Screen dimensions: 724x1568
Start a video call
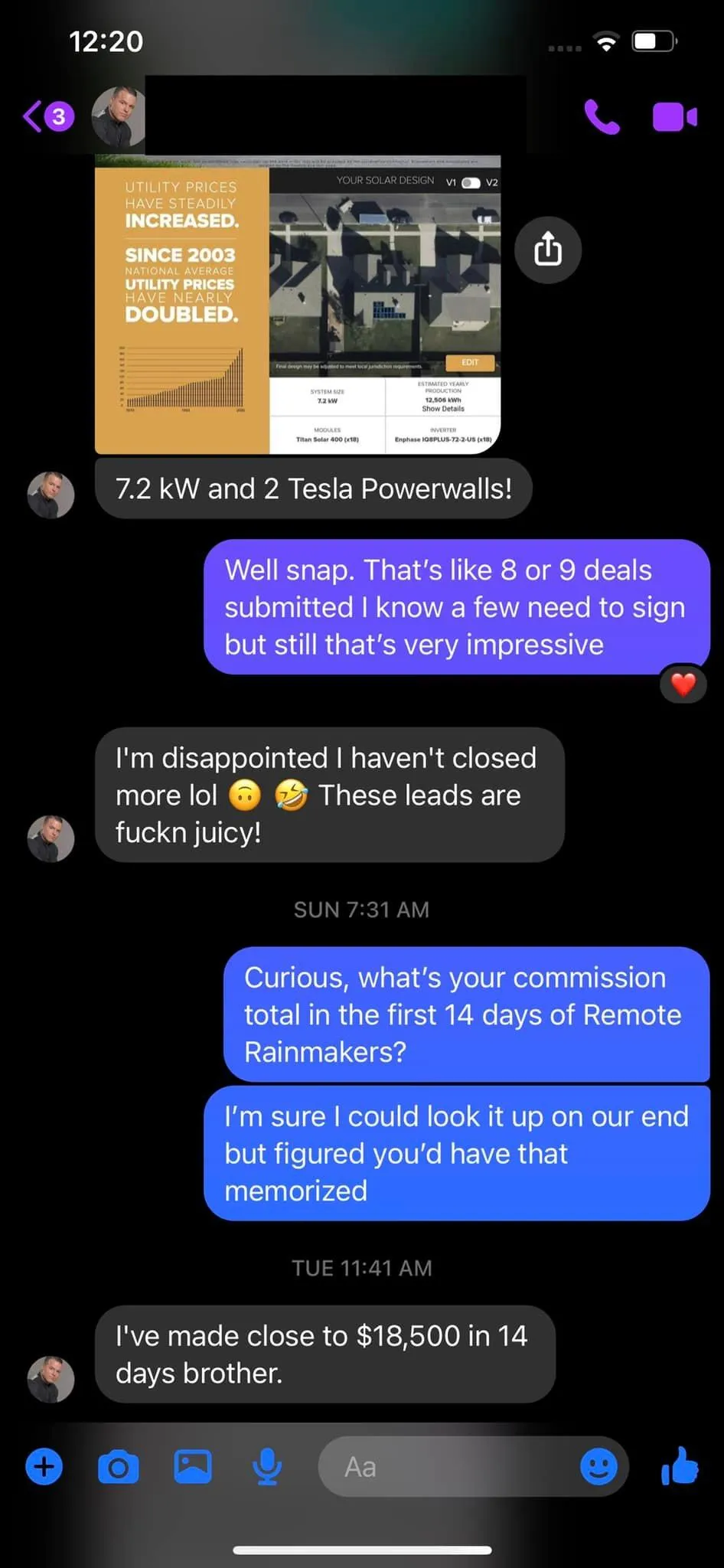[674, 117]
